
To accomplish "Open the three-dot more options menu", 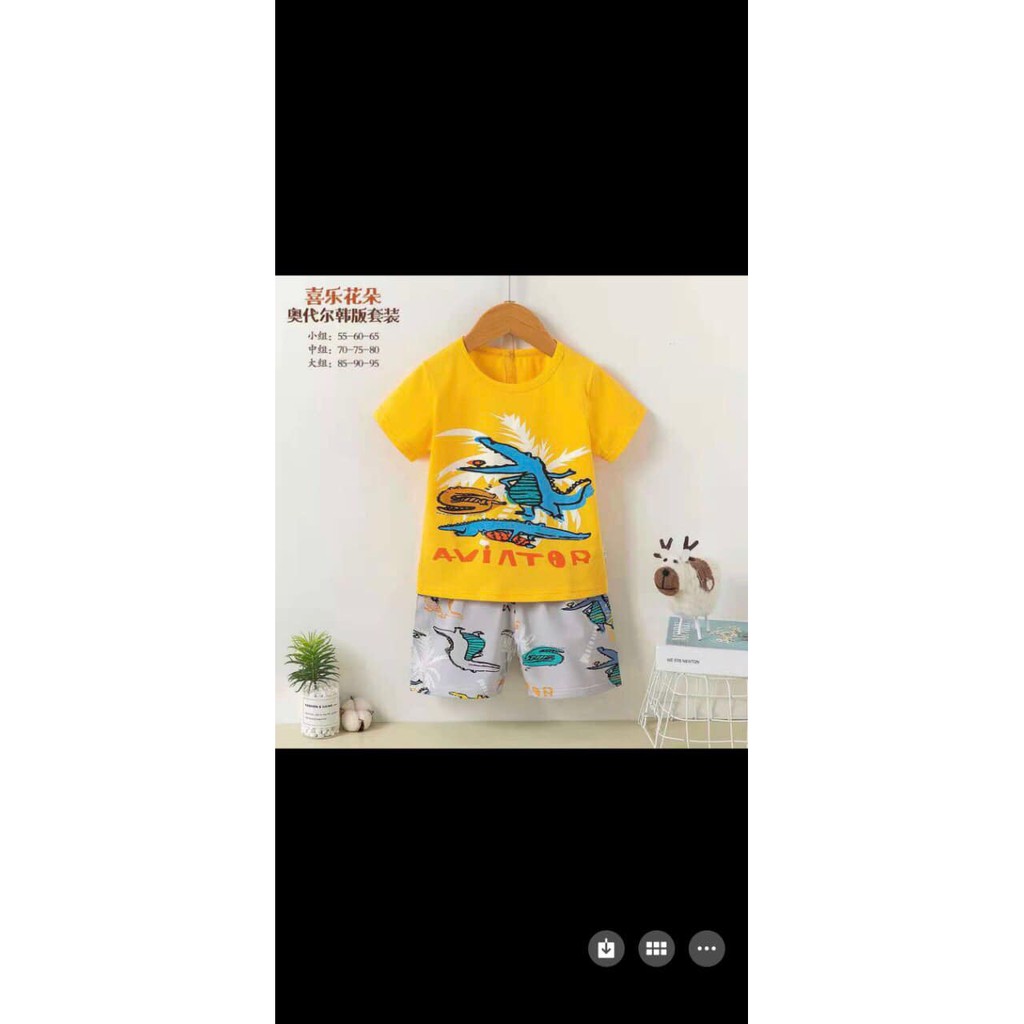I will pos(707,948).
